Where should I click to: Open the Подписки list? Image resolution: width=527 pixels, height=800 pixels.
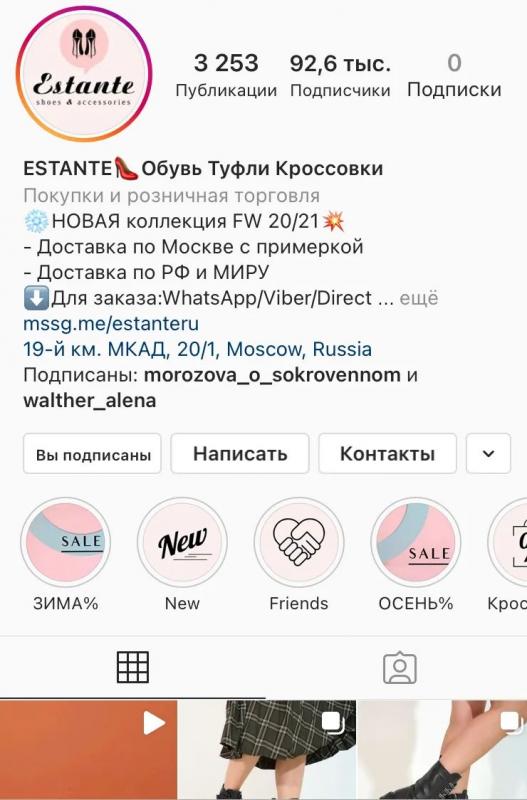tap(454, 76)
